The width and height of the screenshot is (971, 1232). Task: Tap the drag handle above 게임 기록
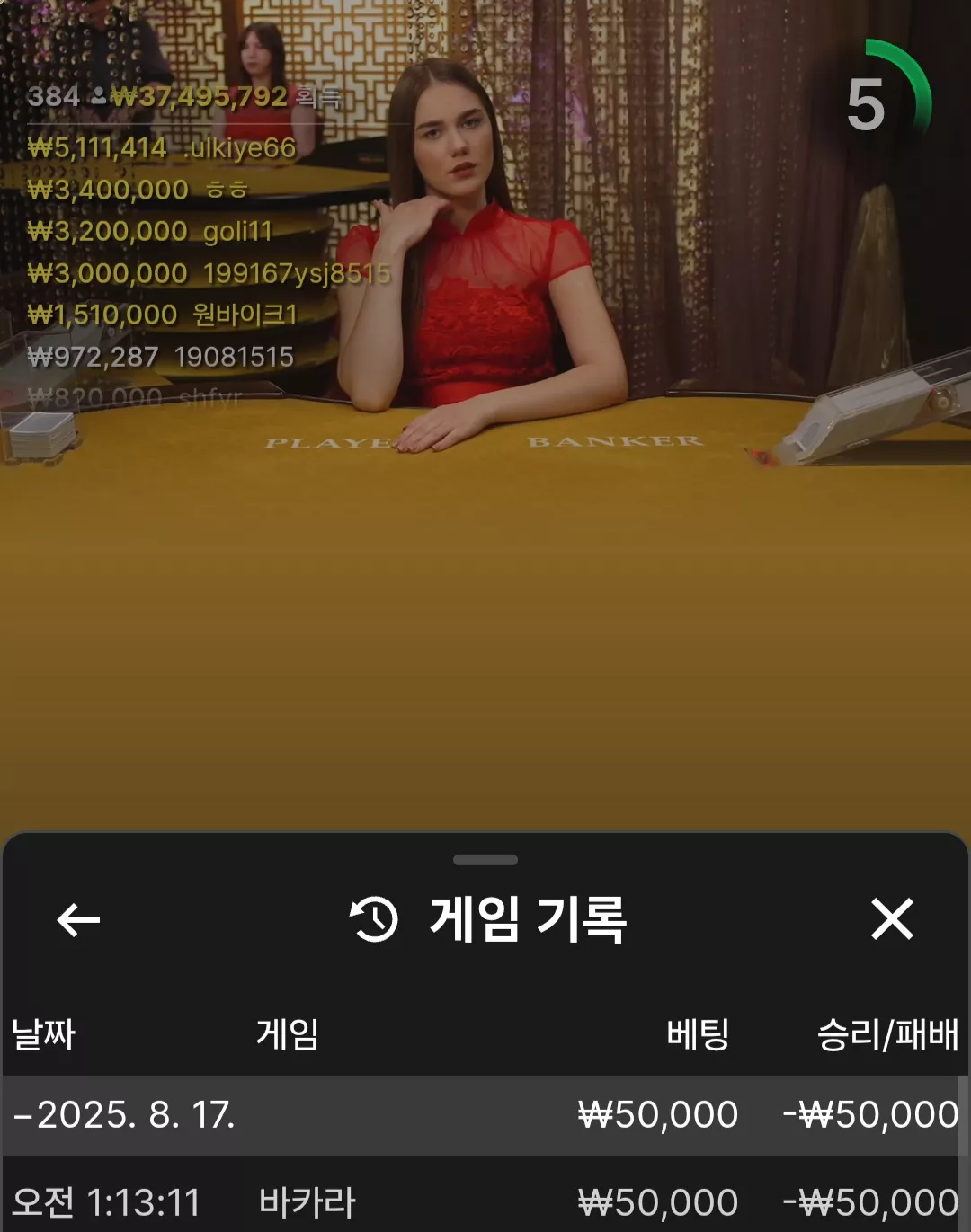485,860
